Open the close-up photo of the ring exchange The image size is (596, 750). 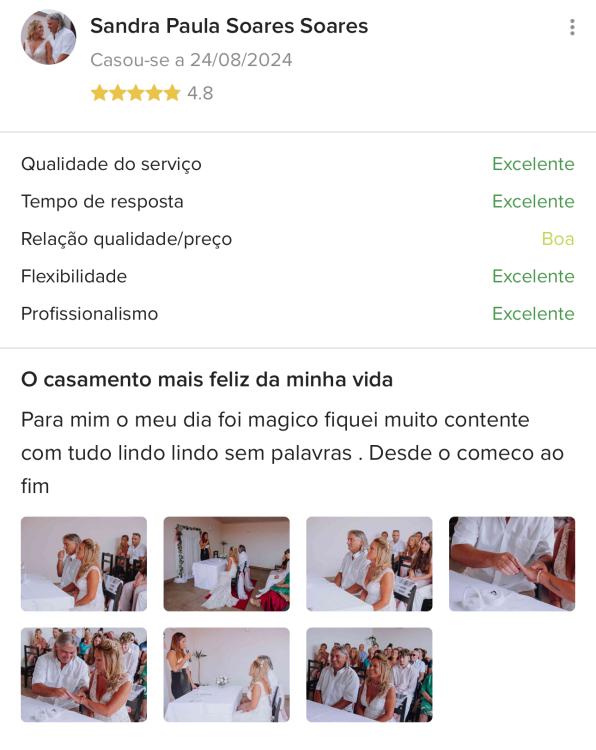click(x=512, y=564)
